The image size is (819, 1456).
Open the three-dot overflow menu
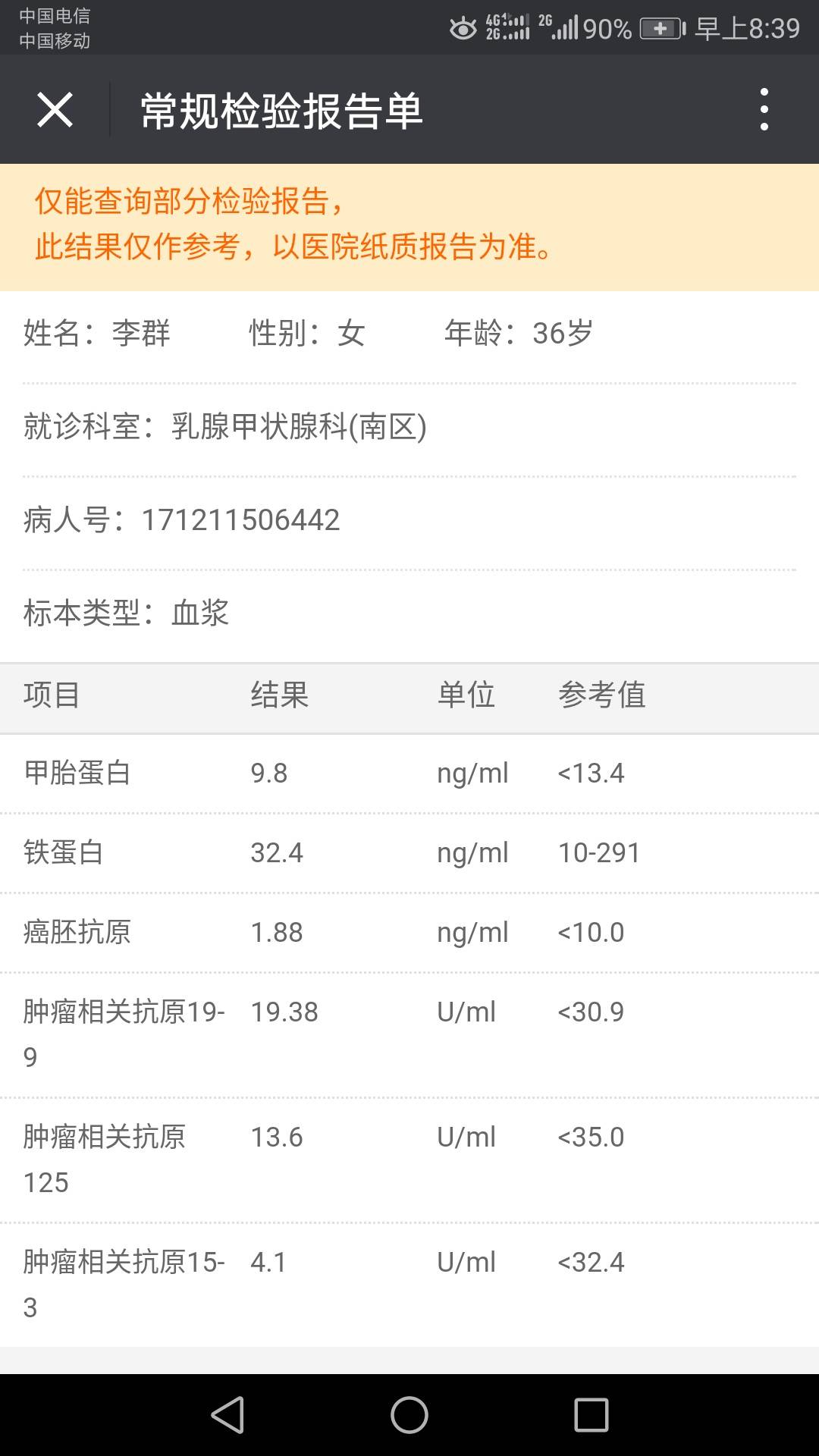764,110
